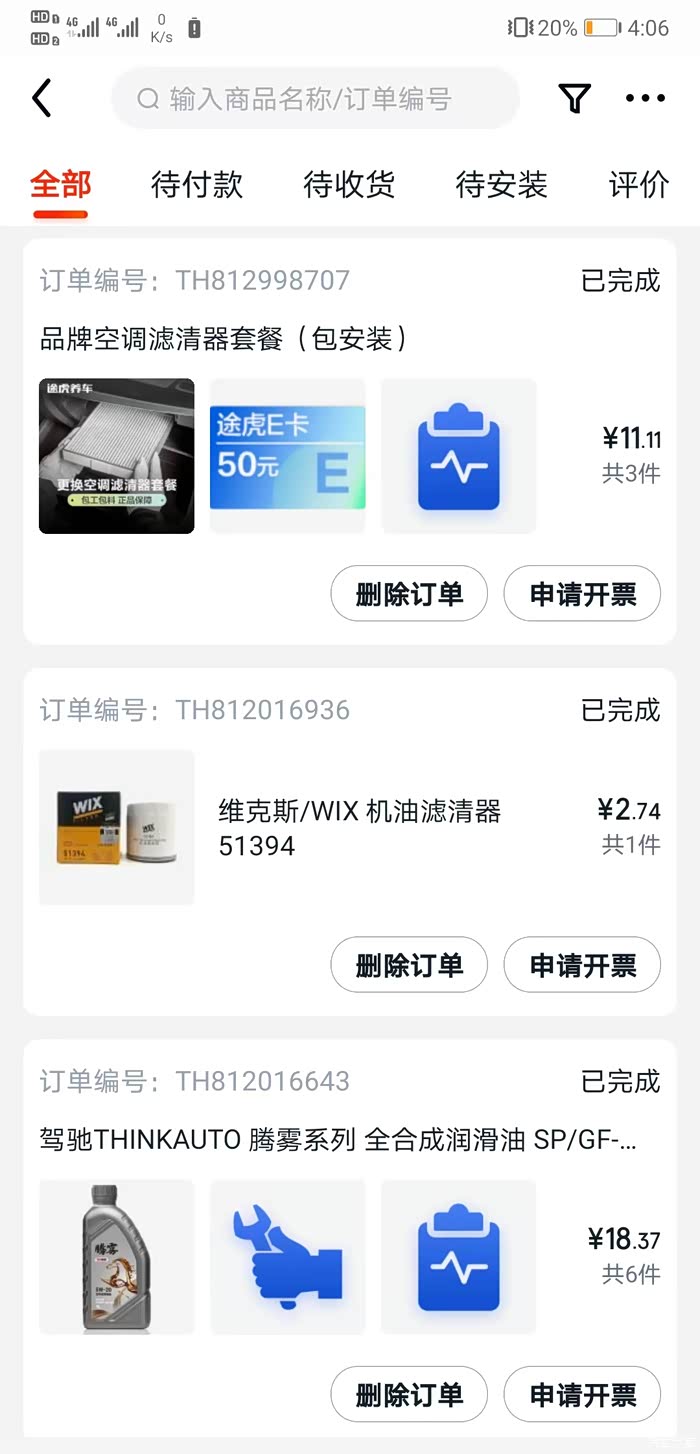The height and width of the screenshot is (1454, 700).
Task: Switch to the 待付款 tab
Action: coord(197,185)
